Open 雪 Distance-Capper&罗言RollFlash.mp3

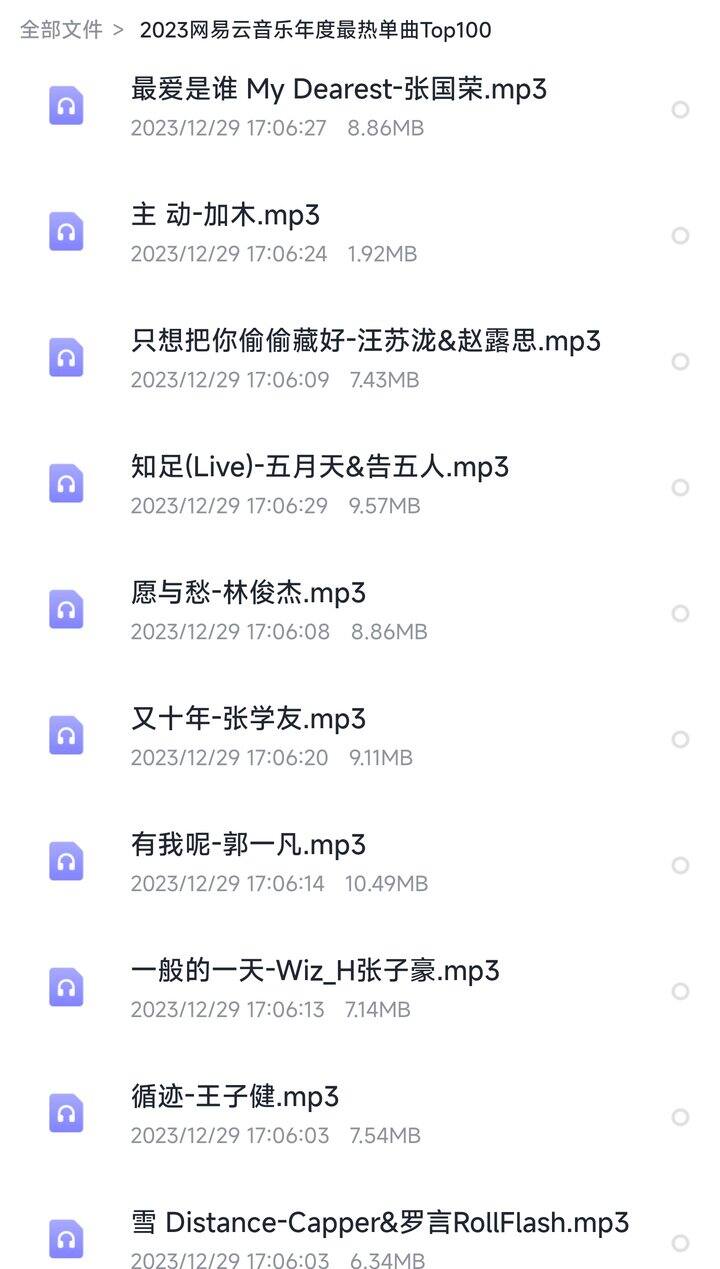coord(360,1240)
